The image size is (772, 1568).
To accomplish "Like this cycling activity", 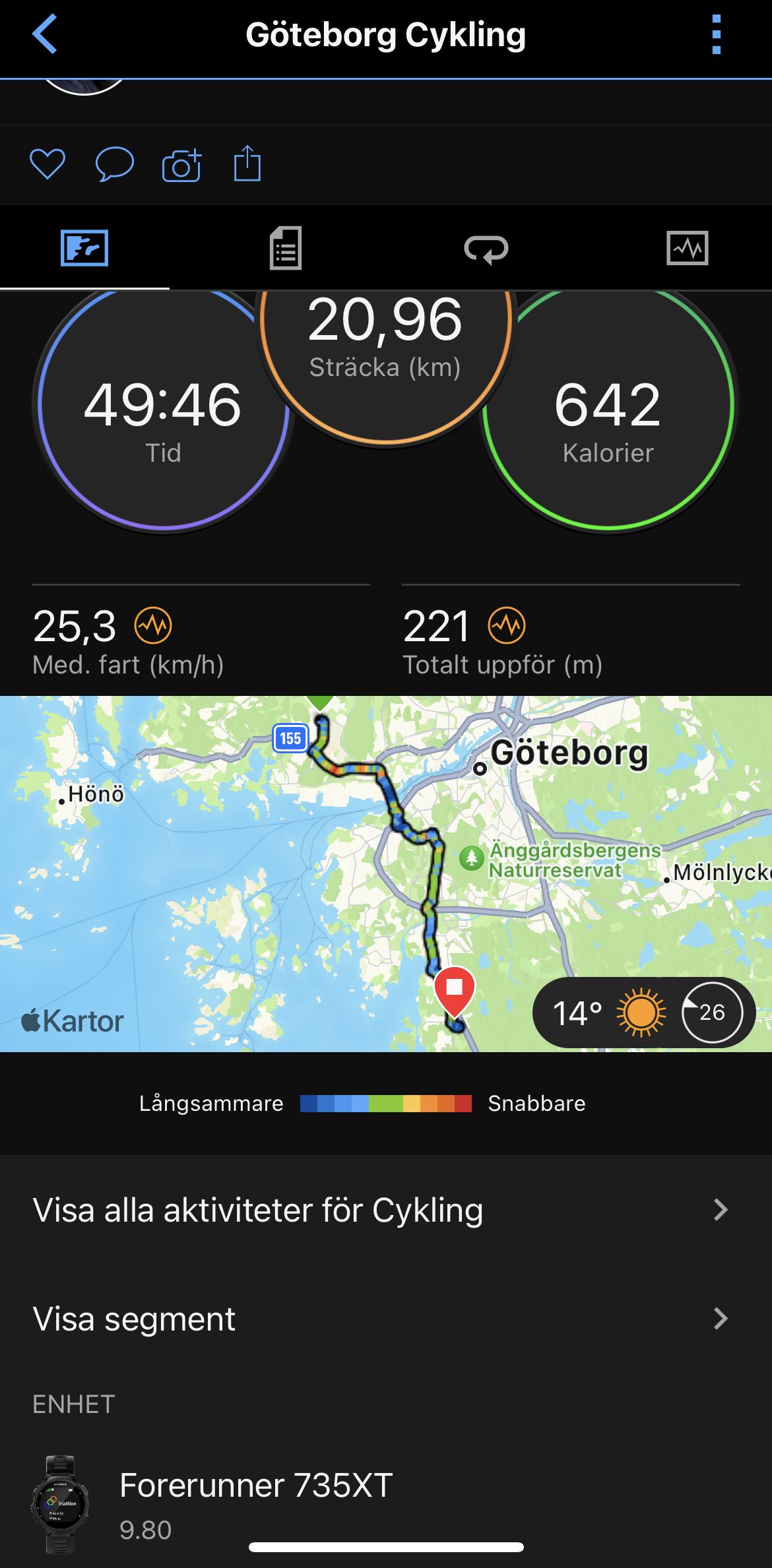I will tap(48, 164).
